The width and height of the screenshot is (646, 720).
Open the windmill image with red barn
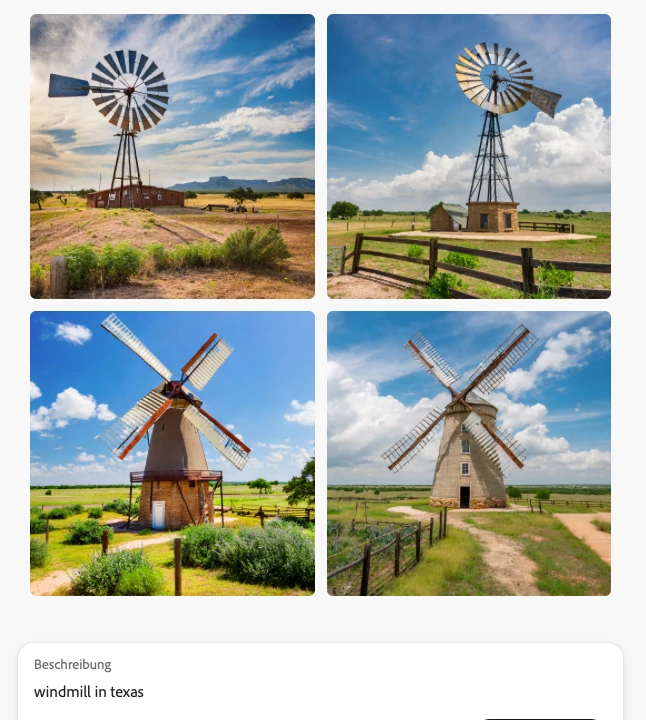tap(172, 156)
